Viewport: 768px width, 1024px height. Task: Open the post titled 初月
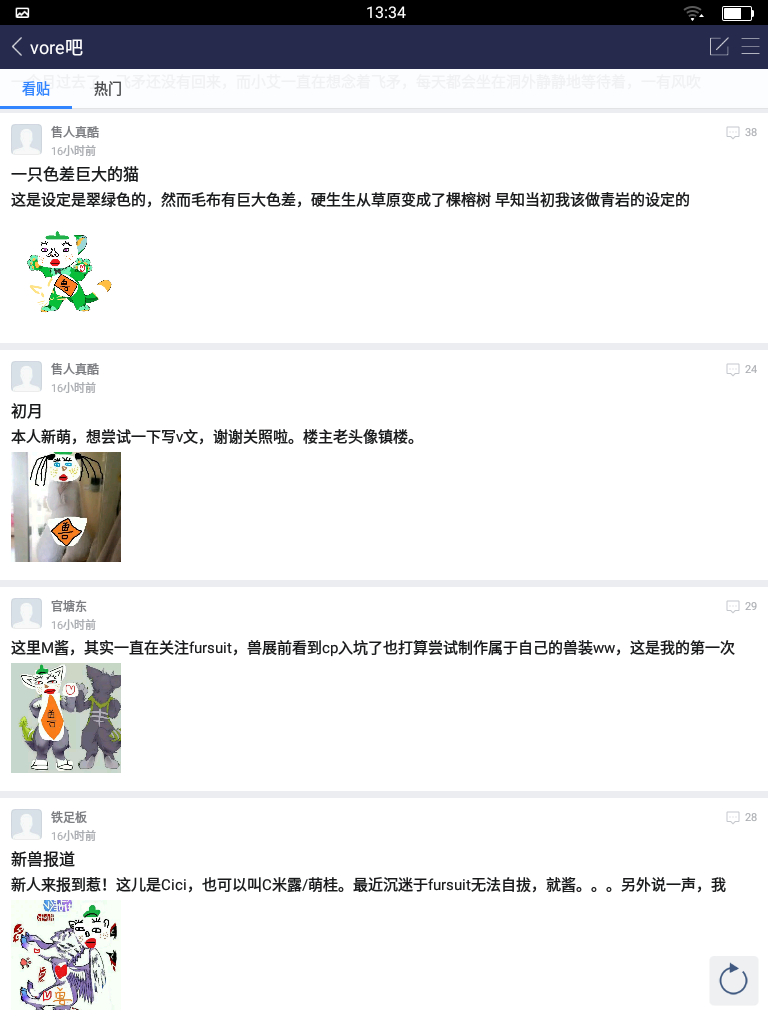point(27,411)
